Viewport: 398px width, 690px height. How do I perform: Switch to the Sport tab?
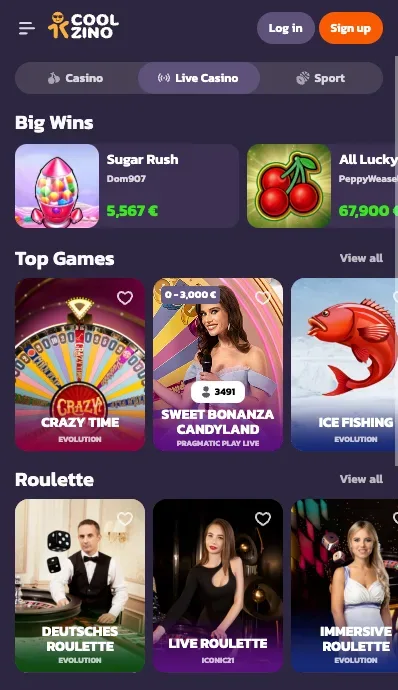321,78
